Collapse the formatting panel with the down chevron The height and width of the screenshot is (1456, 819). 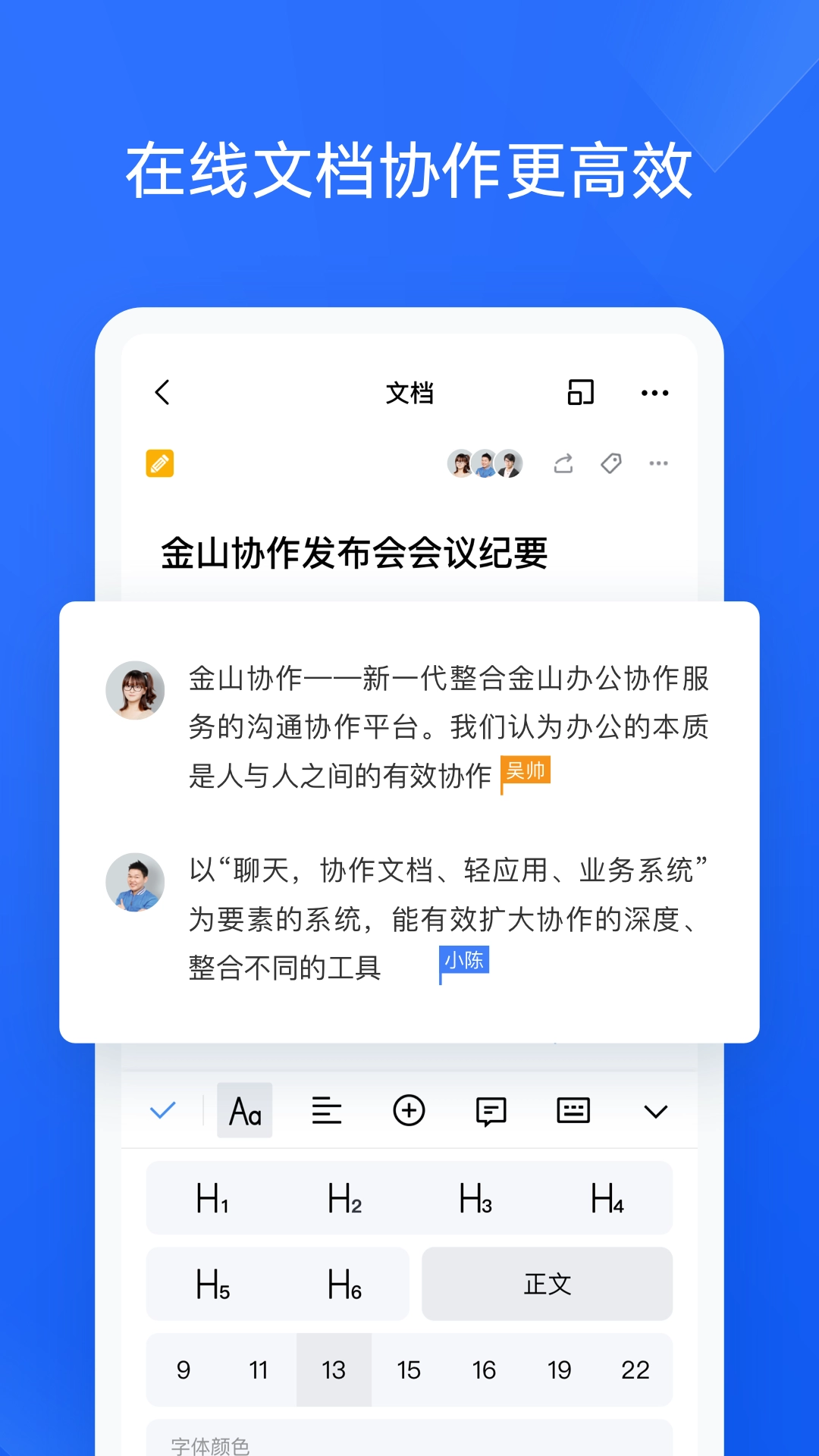click(654, 1110)
